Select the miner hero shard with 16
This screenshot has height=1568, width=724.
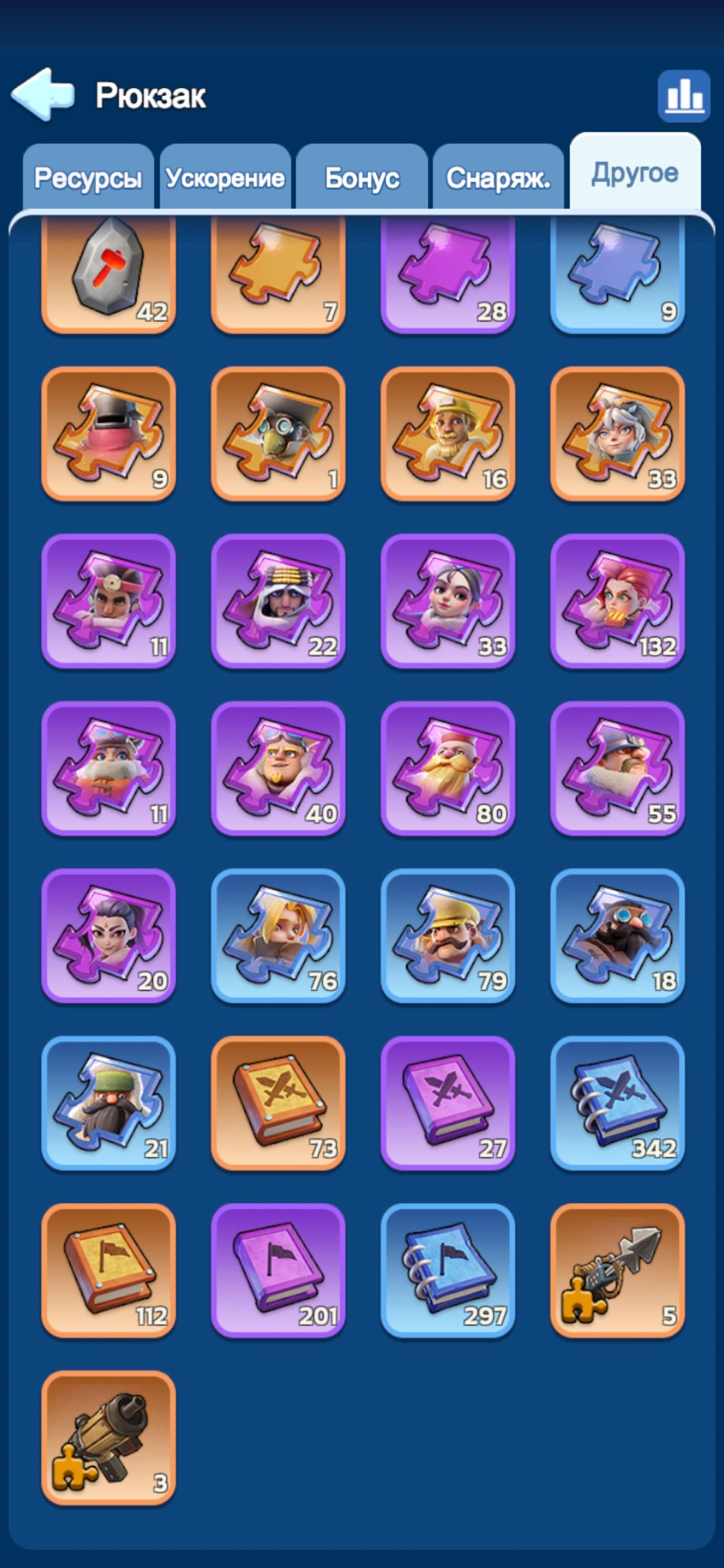point(447,433)
